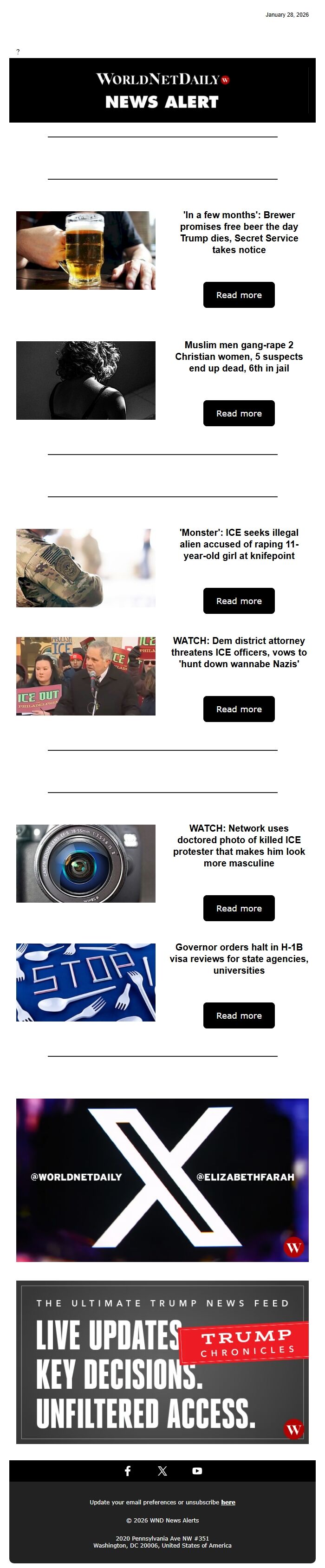325x1568 pixels.
Task: Open Read more for the gang-rape suspects article
Action: point(239,413)
